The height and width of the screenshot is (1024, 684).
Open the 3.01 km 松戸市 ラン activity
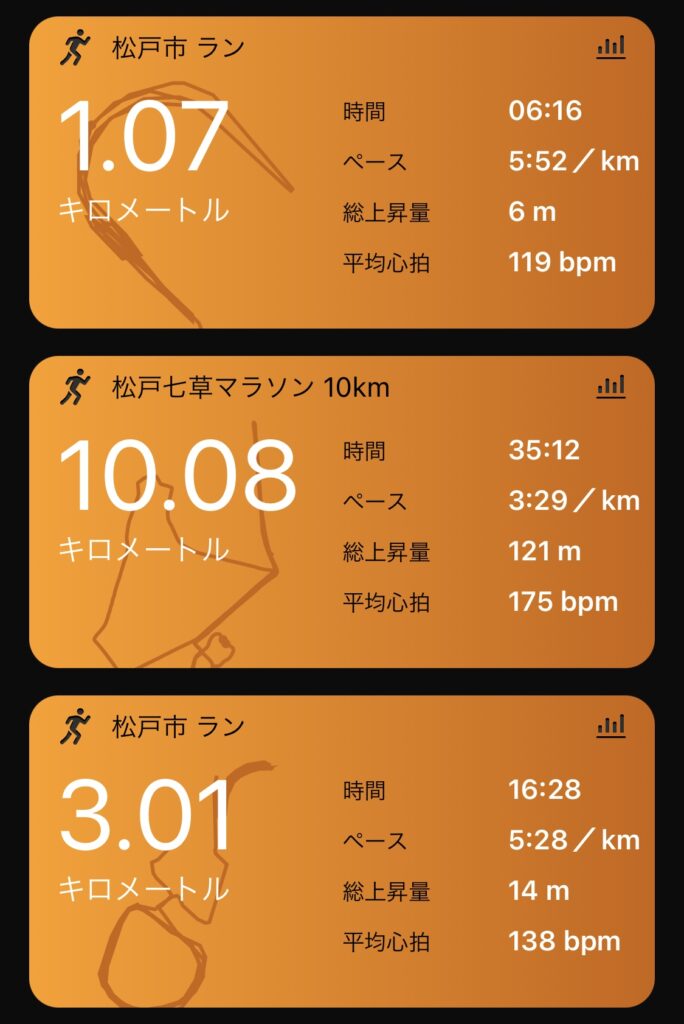click(x=340, y=850)
